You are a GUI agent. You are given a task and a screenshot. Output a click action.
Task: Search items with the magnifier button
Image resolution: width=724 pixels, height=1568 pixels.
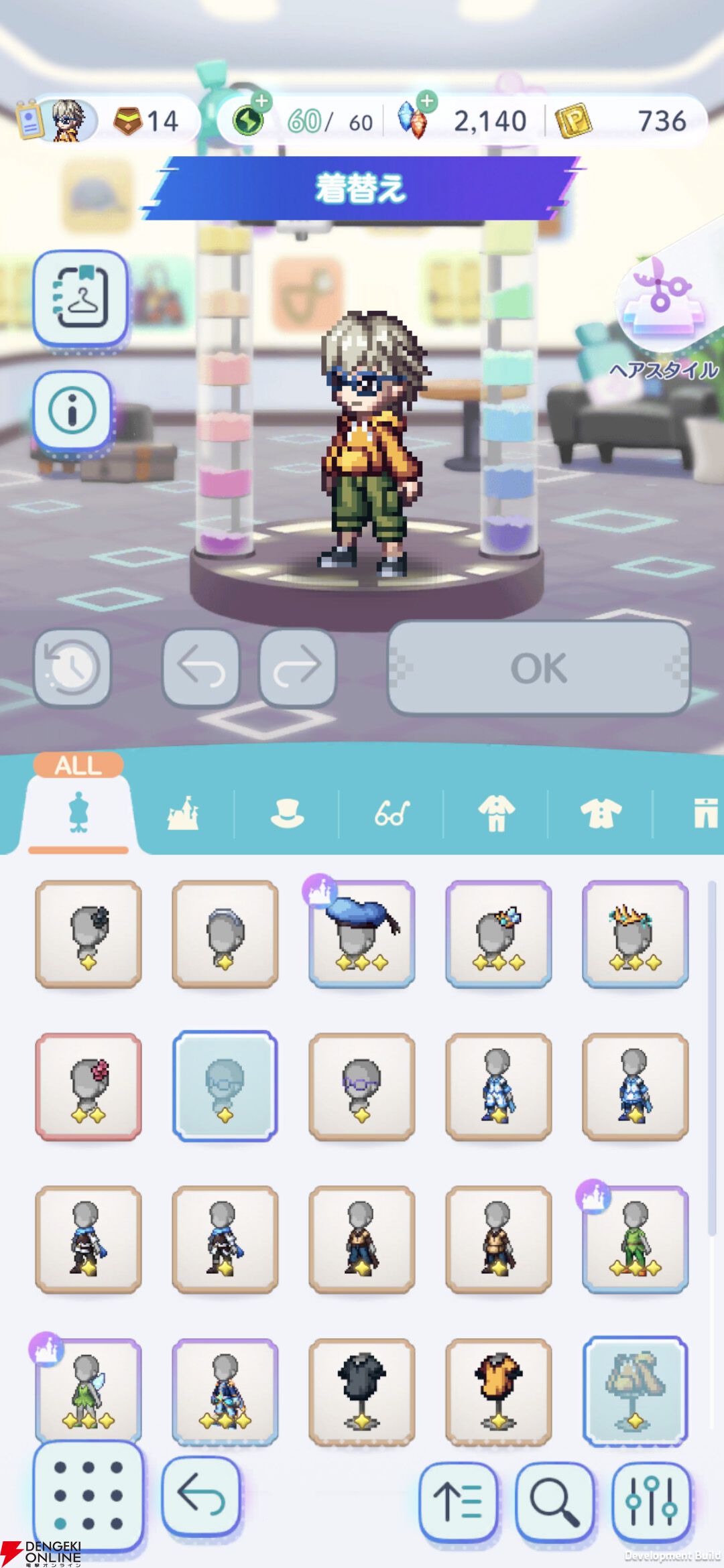(554, 1501)
